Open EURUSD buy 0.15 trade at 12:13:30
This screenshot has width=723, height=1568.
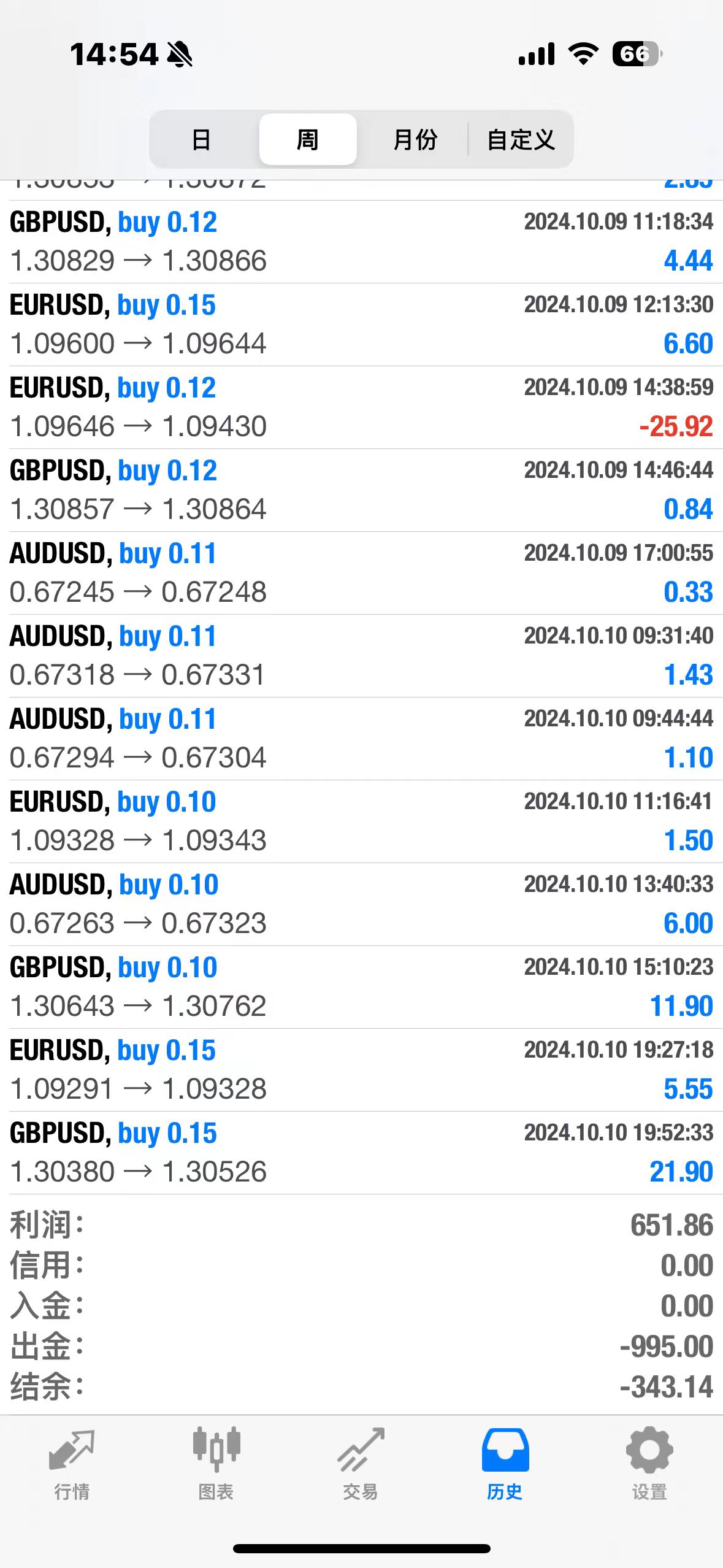click(x=361, y=325)
